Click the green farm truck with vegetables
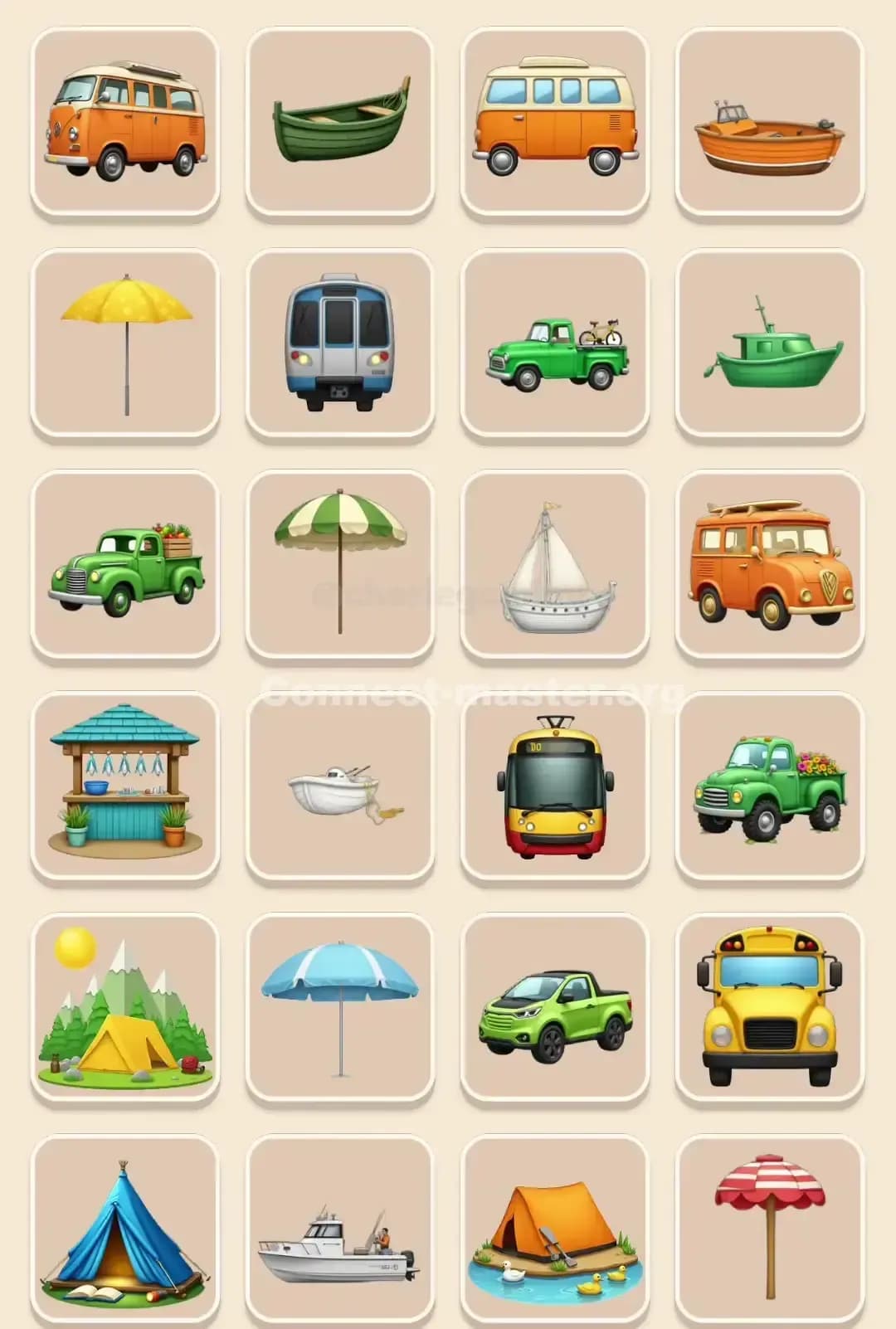Image resolution: width=896 pixels, height=1329 pixels. (124, 564)
